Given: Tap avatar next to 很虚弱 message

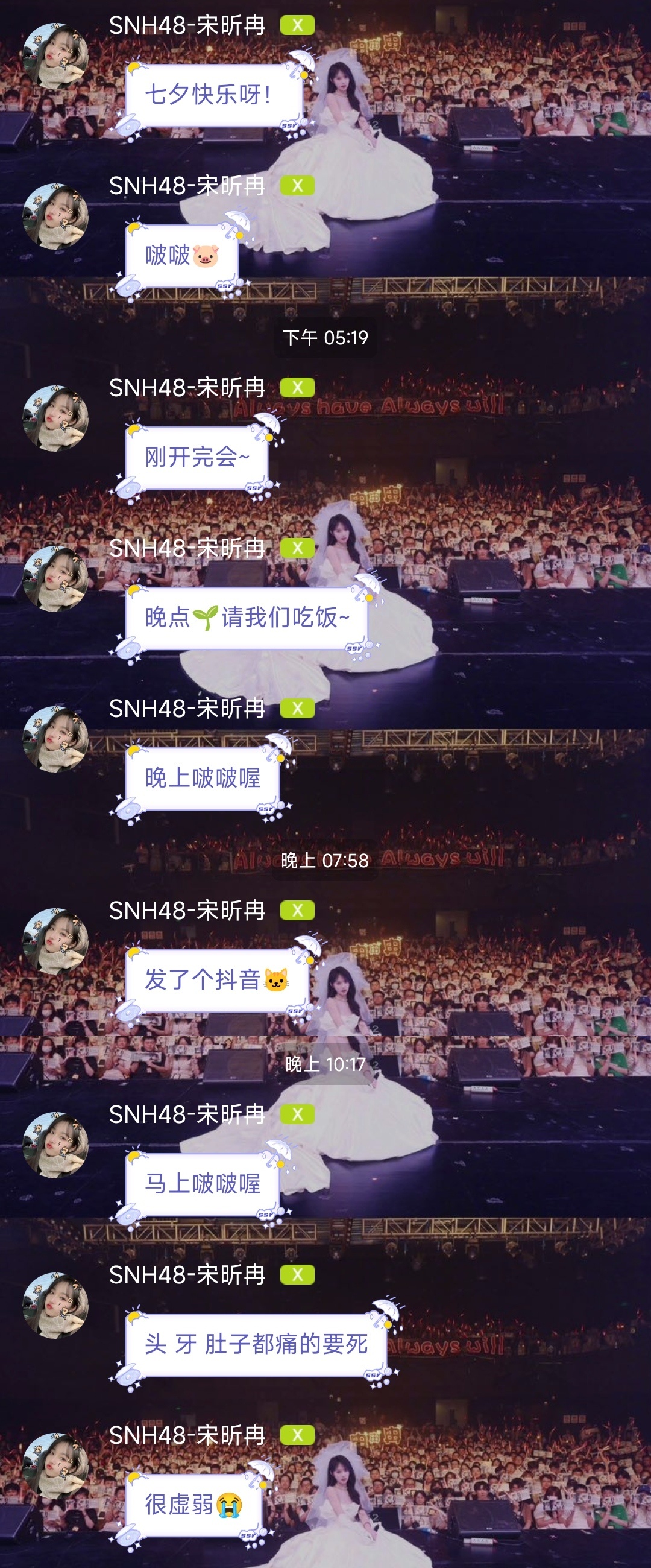Looking at the screenshot, I should 55,1465.
